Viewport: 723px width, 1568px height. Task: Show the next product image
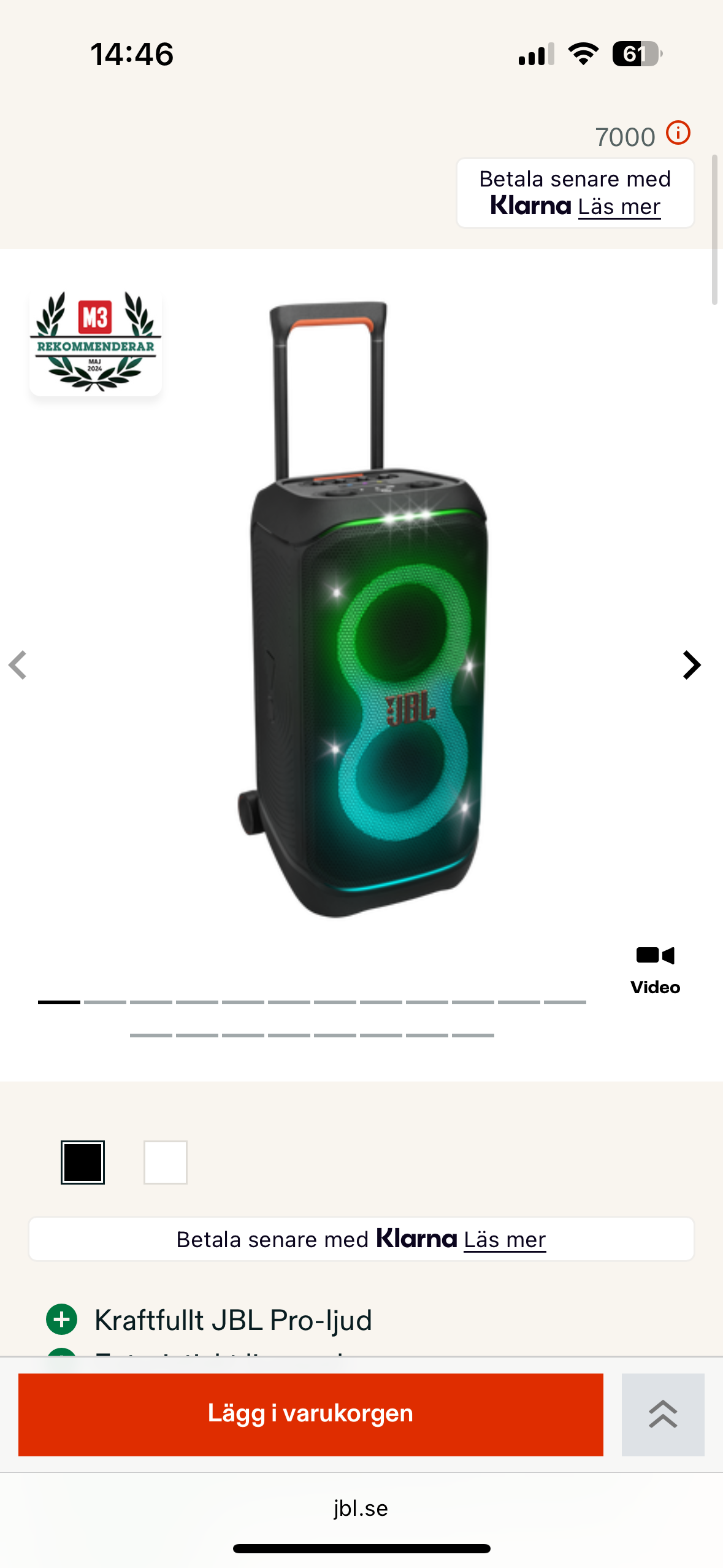[691, 666]
